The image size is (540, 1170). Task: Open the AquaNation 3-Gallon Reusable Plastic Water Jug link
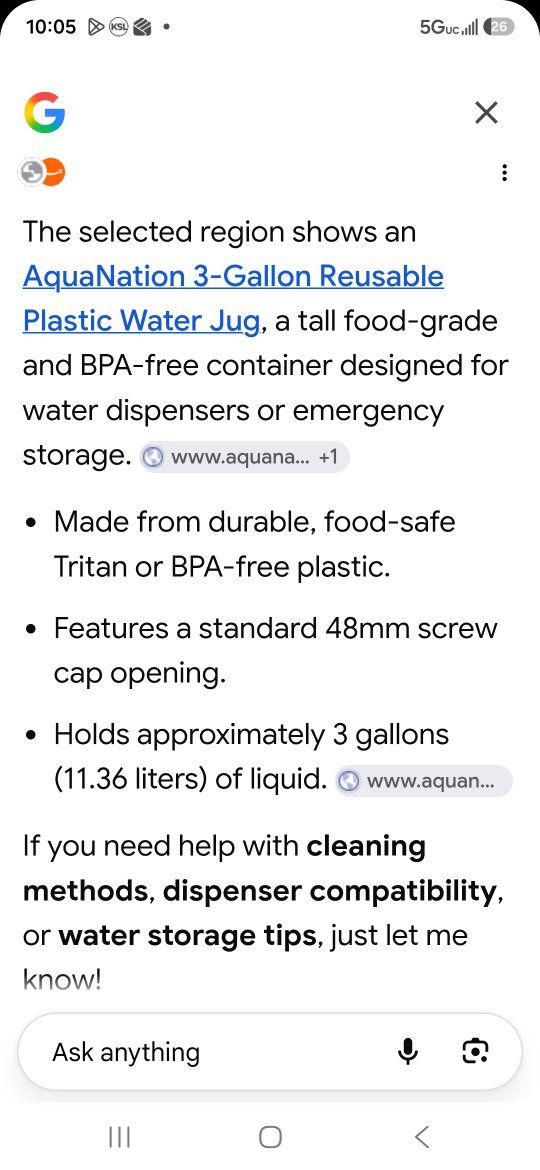[233, 298]
